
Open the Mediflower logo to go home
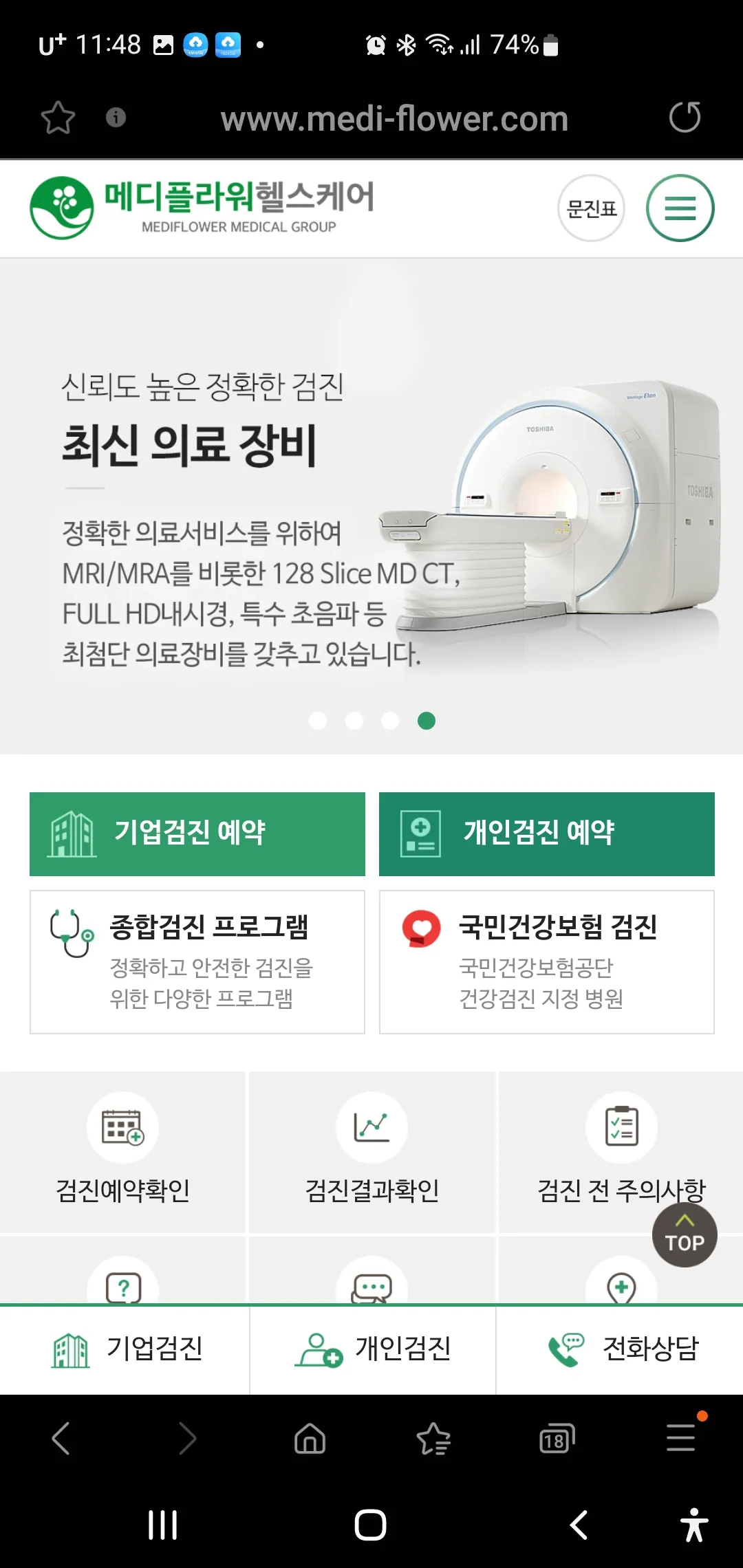[63, 206]
